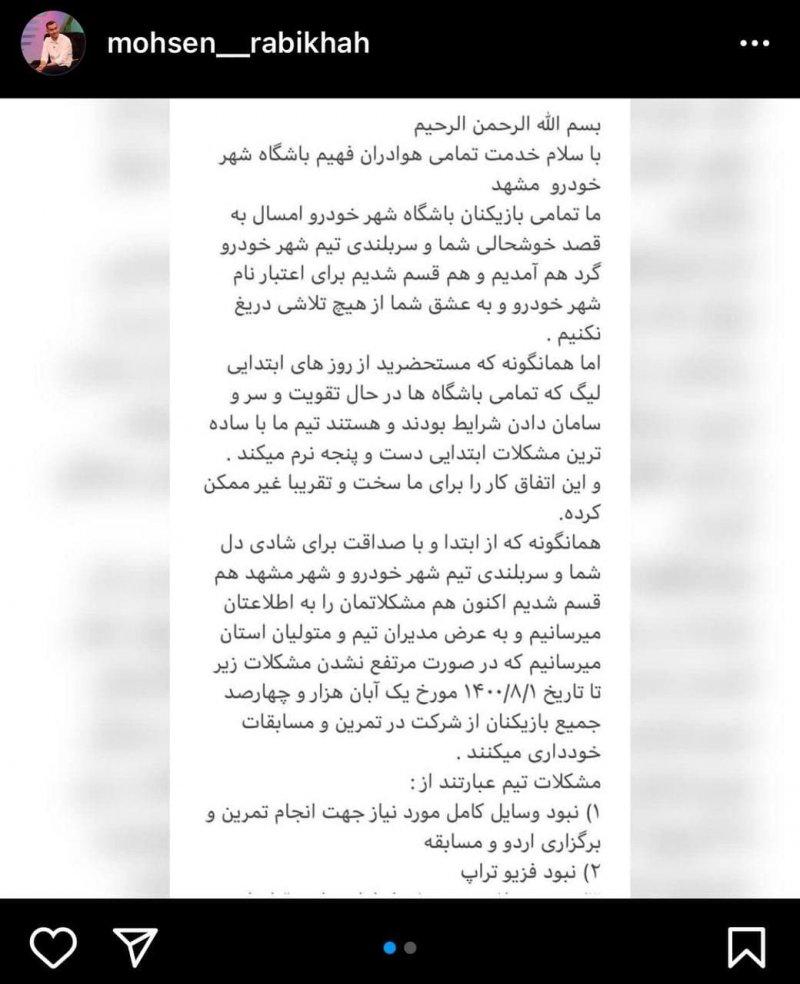Like this post with the heart
The image size is (800, 984).
click(x=53, y=946)
